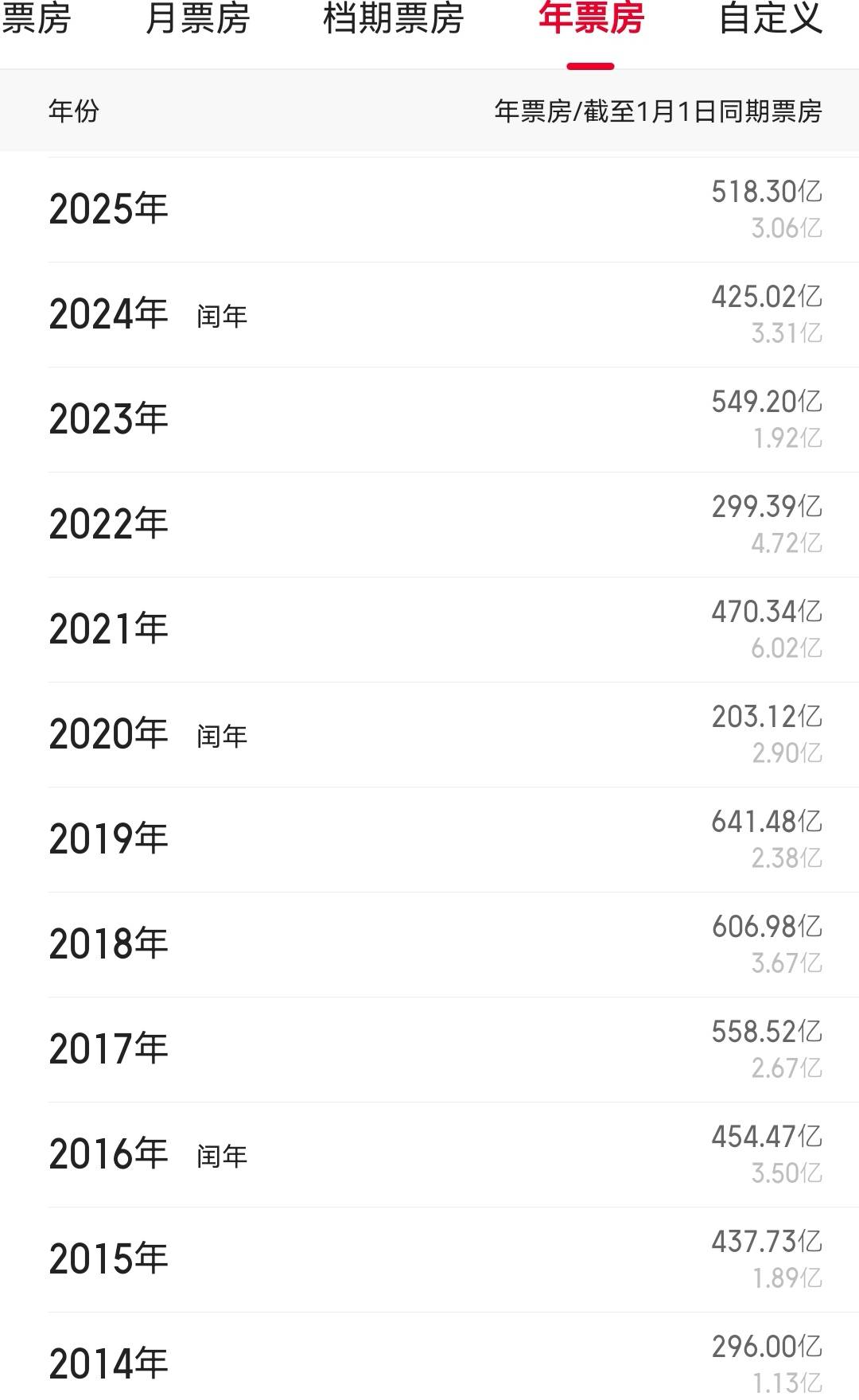Open the 2018年 row

(x=429, y=944)
